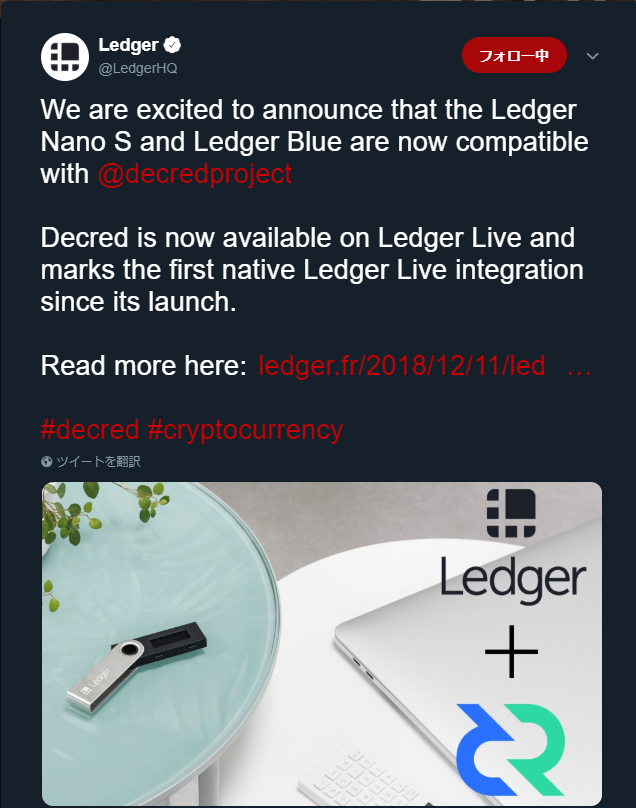Image resolution: width=636 pixels, height=808 pixels.
Task: Open the @LedgerHQ handle
Action: tap(138, 67)
